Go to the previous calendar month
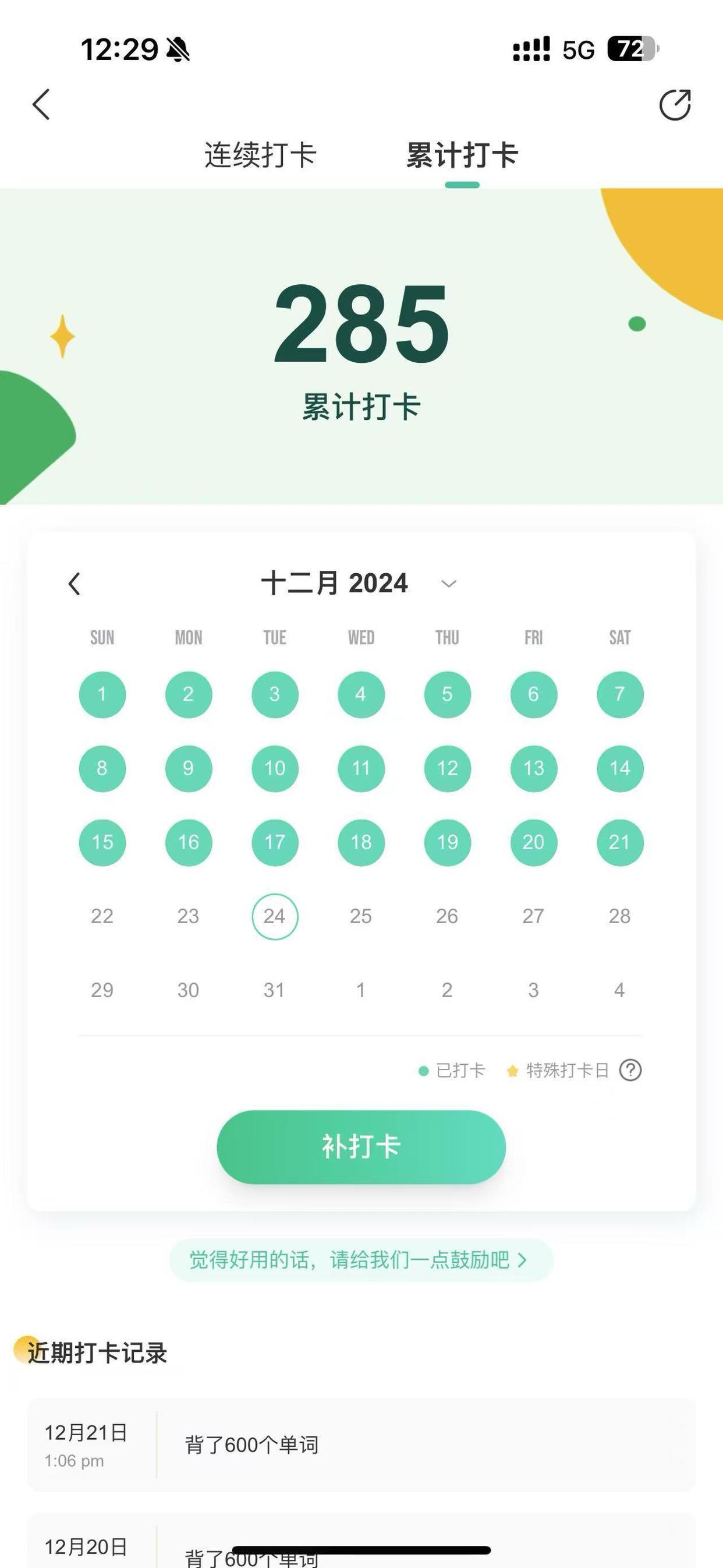Viewport: 723px width, 1568px height. pos(75,584)
